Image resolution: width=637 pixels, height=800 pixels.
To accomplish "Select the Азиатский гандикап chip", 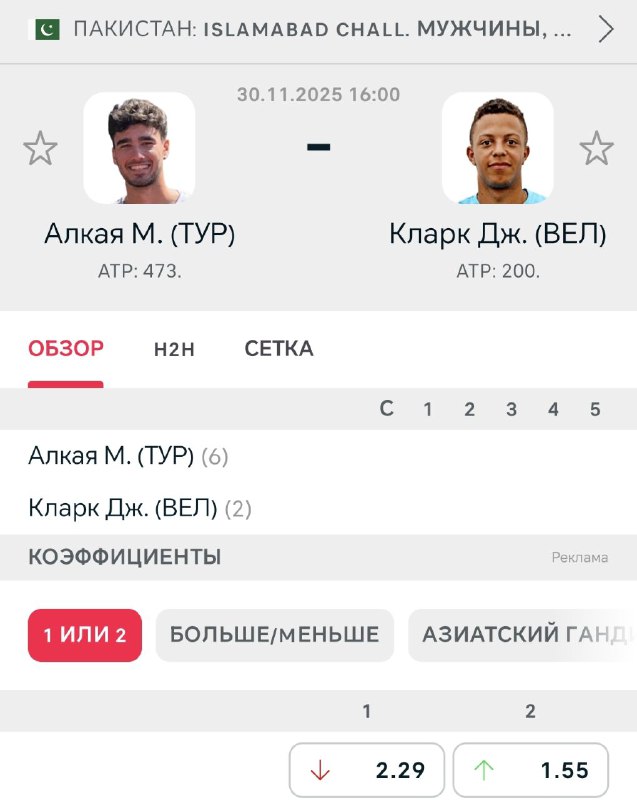I will 522,635.
